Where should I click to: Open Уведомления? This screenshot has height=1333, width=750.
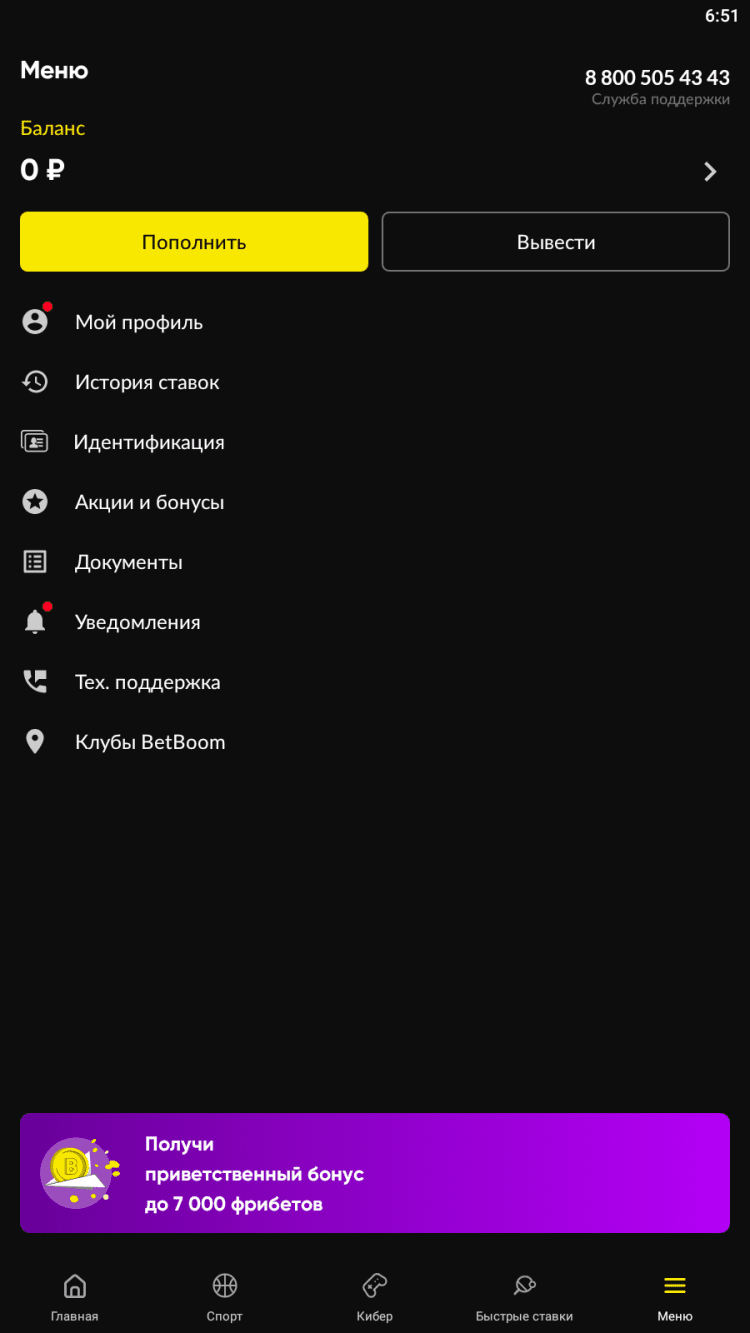click(x=137, y=622)
